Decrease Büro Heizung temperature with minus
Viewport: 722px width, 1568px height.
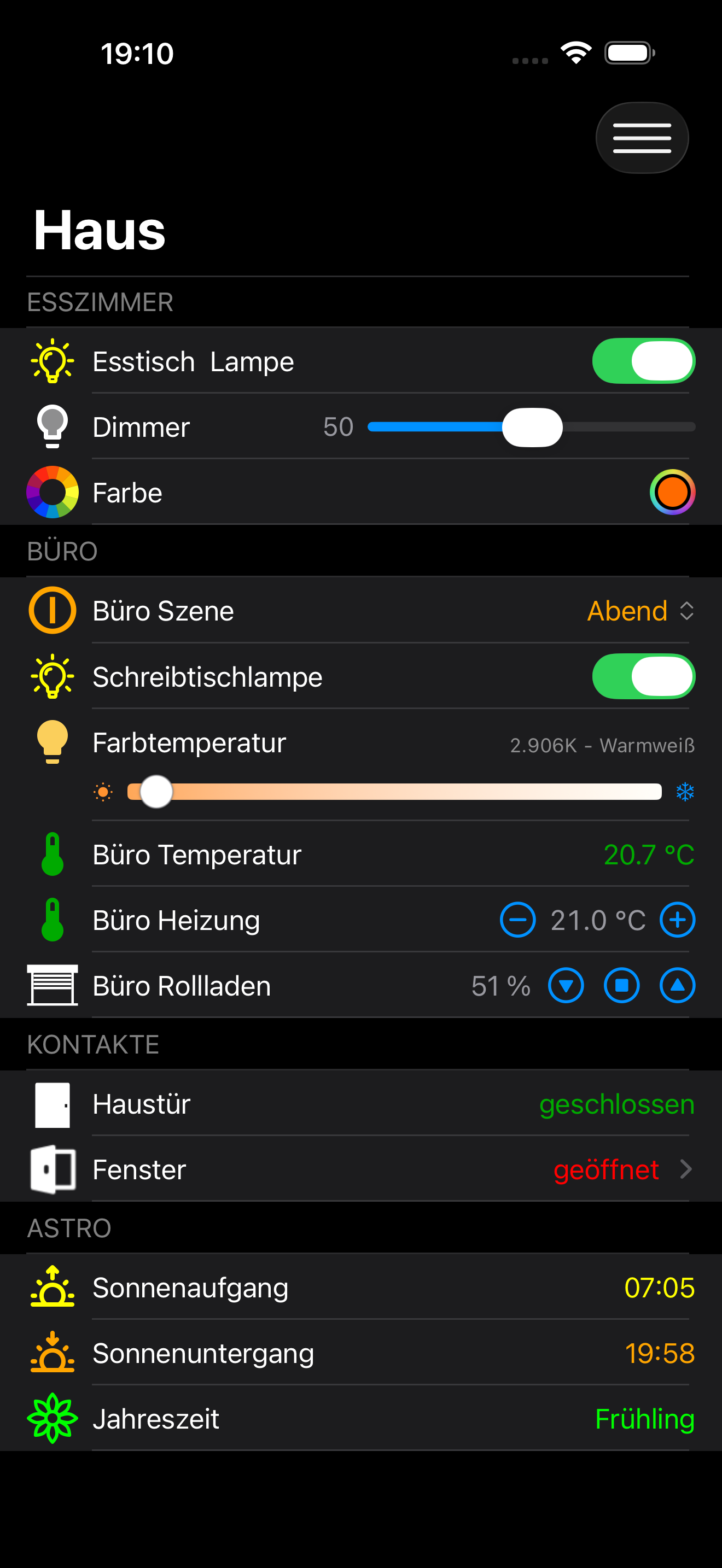pyautogui.click(x=517, y=920)
